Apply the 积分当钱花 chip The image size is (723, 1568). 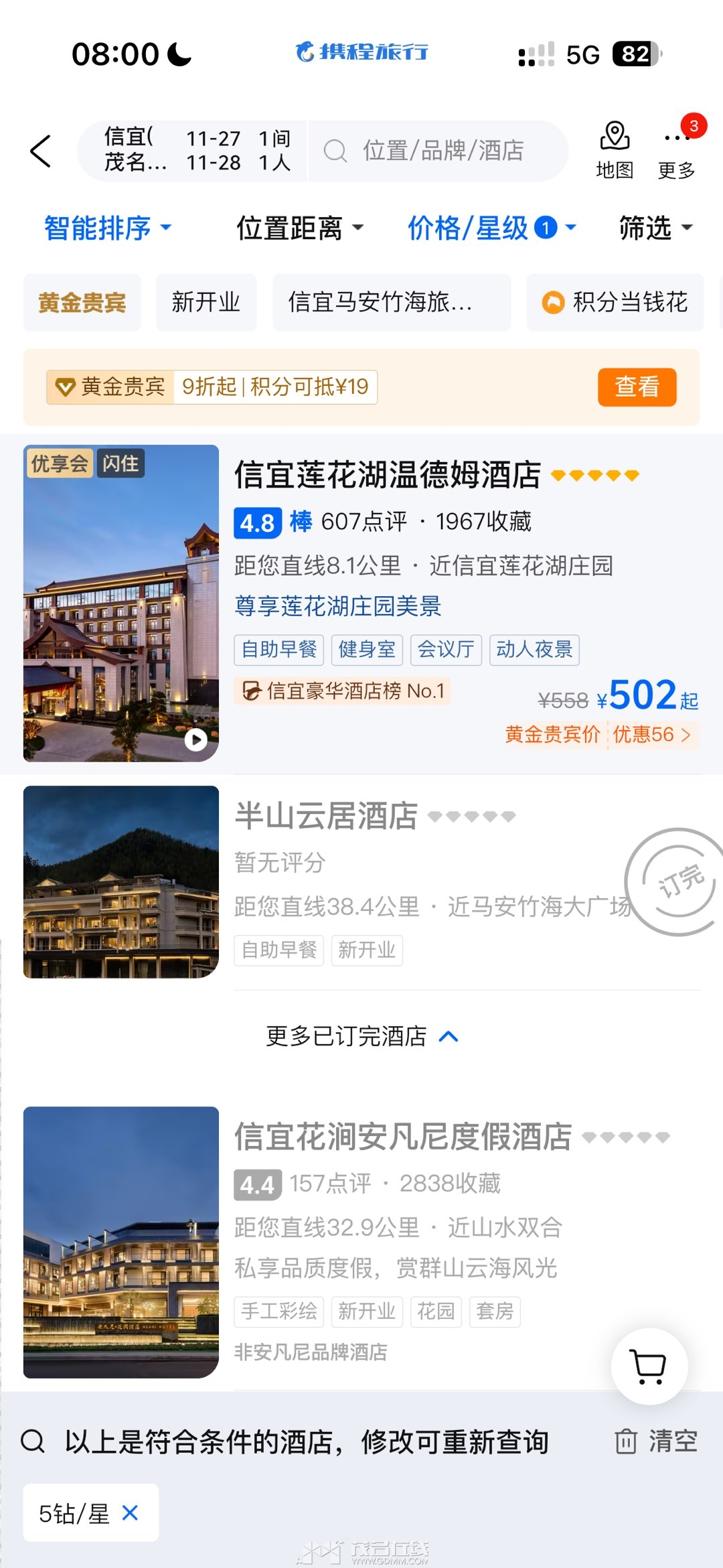pos(615,302)
